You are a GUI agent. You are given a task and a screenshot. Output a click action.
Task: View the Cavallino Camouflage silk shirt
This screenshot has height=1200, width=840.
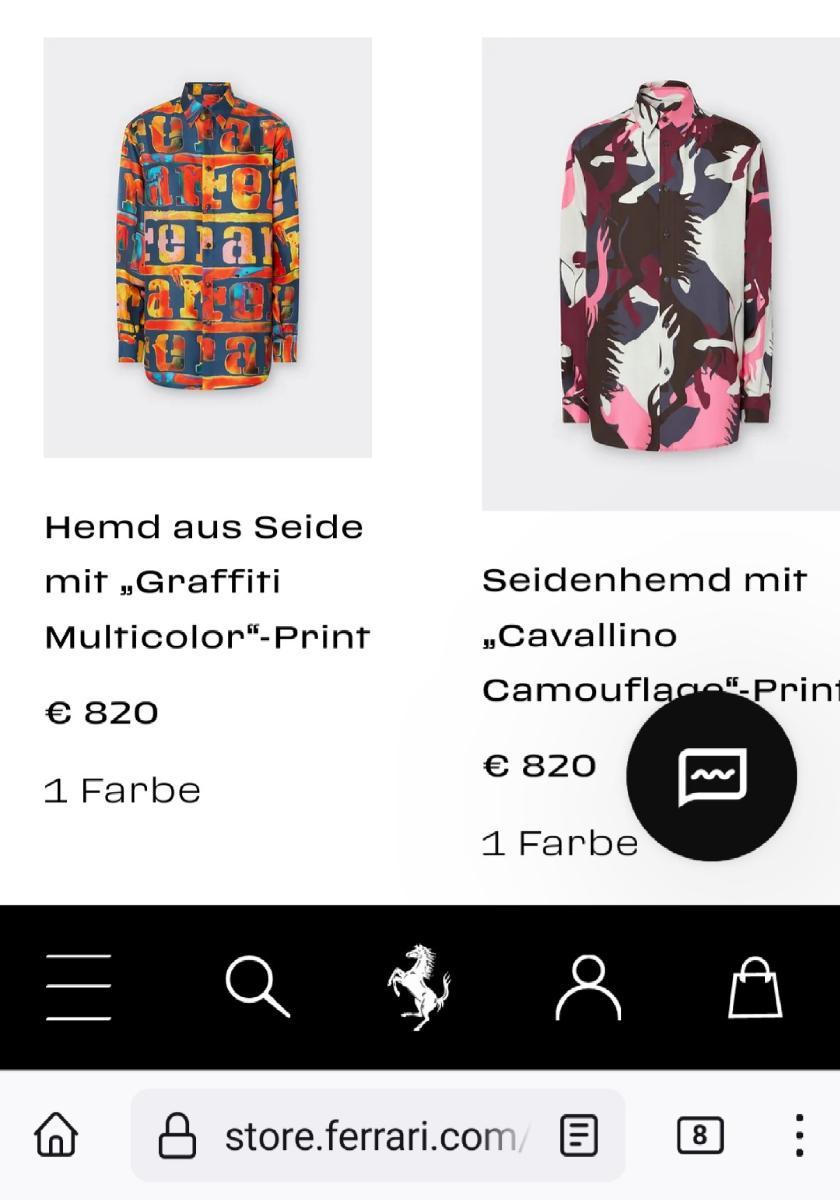(x=662, y=274)
